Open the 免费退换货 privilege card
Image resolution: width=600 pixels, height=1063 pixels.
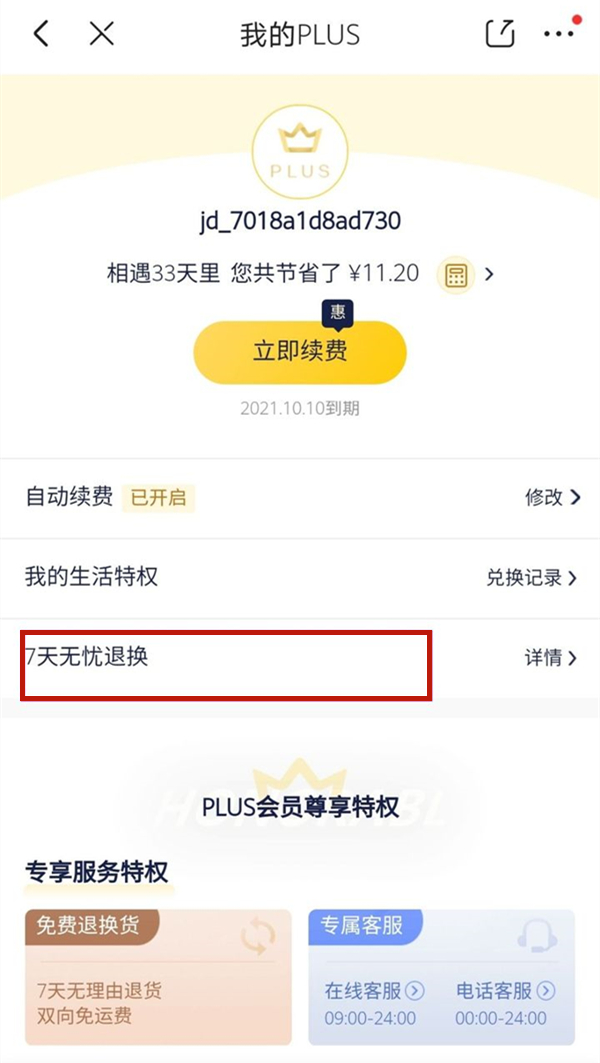pos(158,976)
